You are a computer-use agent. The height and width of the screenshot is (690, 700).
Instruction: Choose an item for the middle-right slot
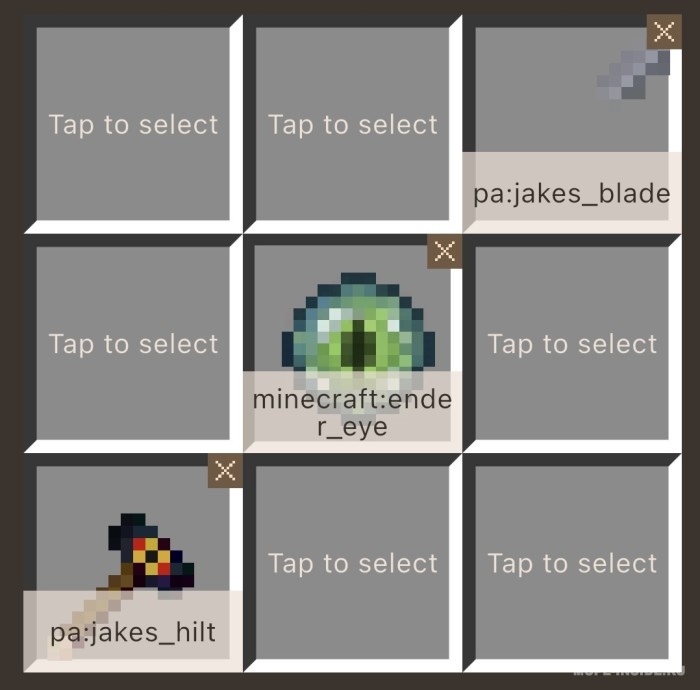(x=572, y=344)
